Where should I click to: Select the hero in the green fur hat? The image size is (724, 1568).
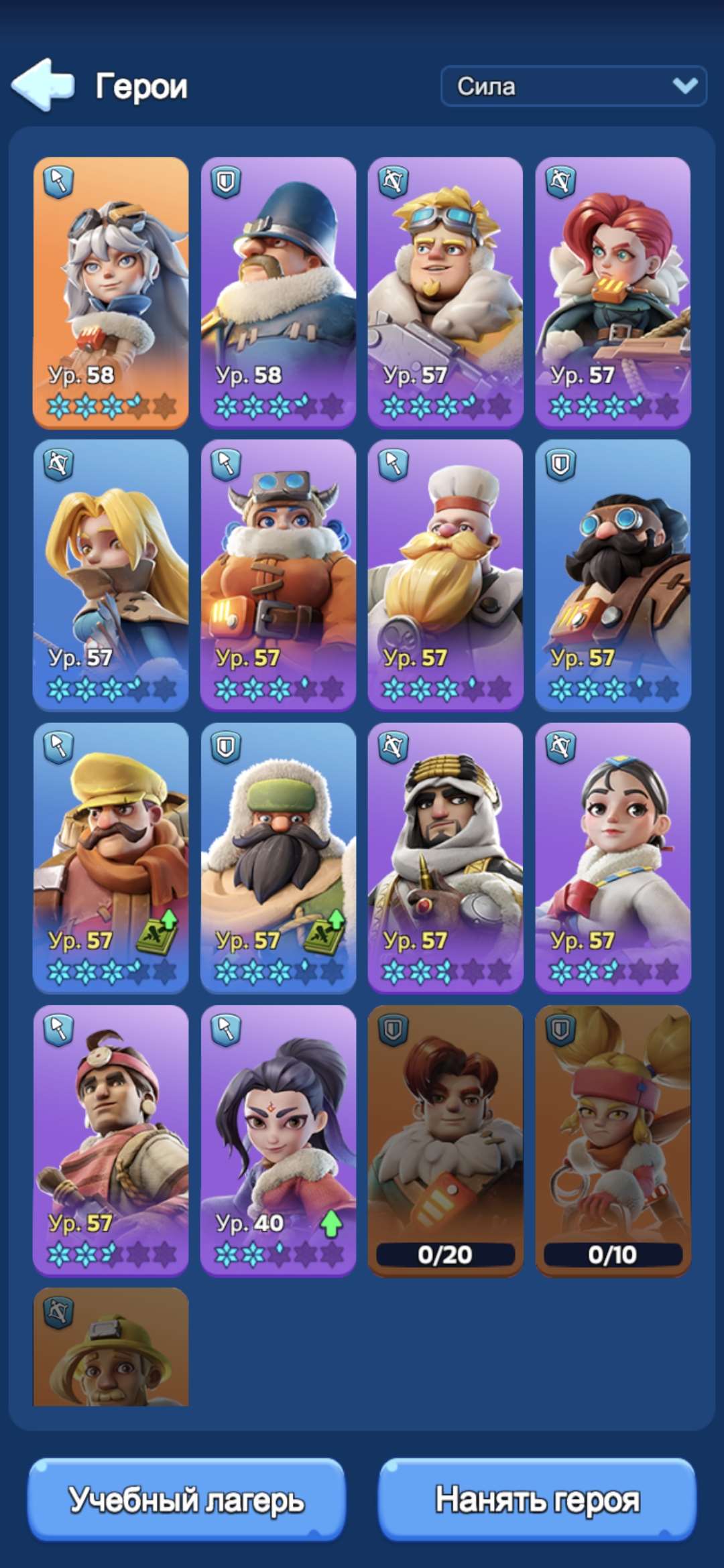click(x=278, y=858)
